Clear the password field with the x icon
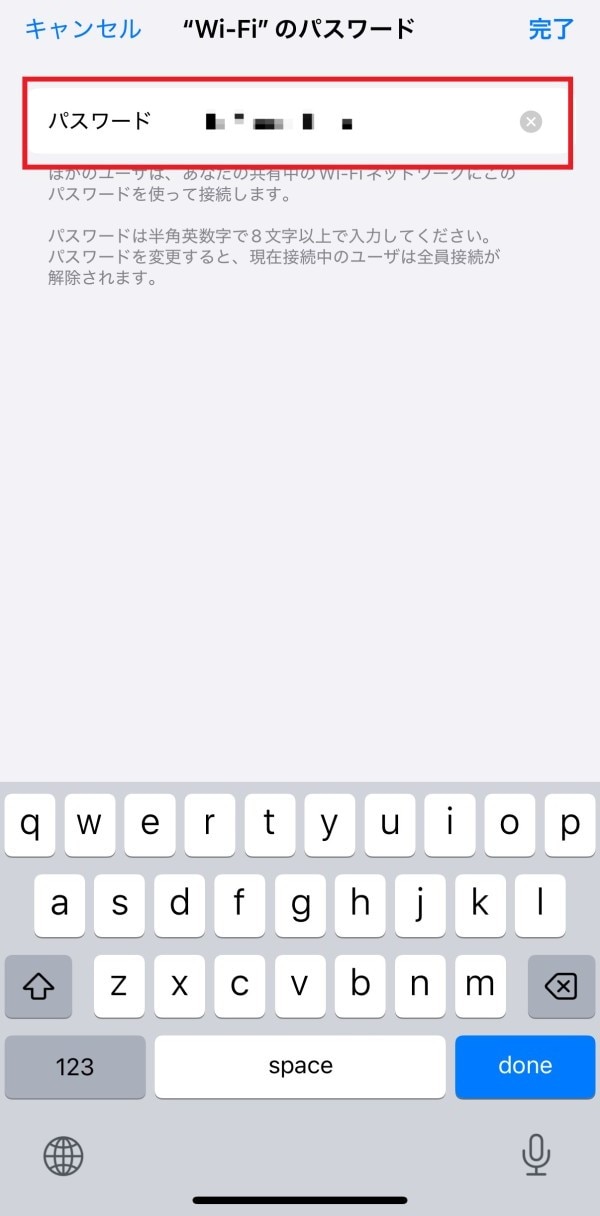 (531, 122)
